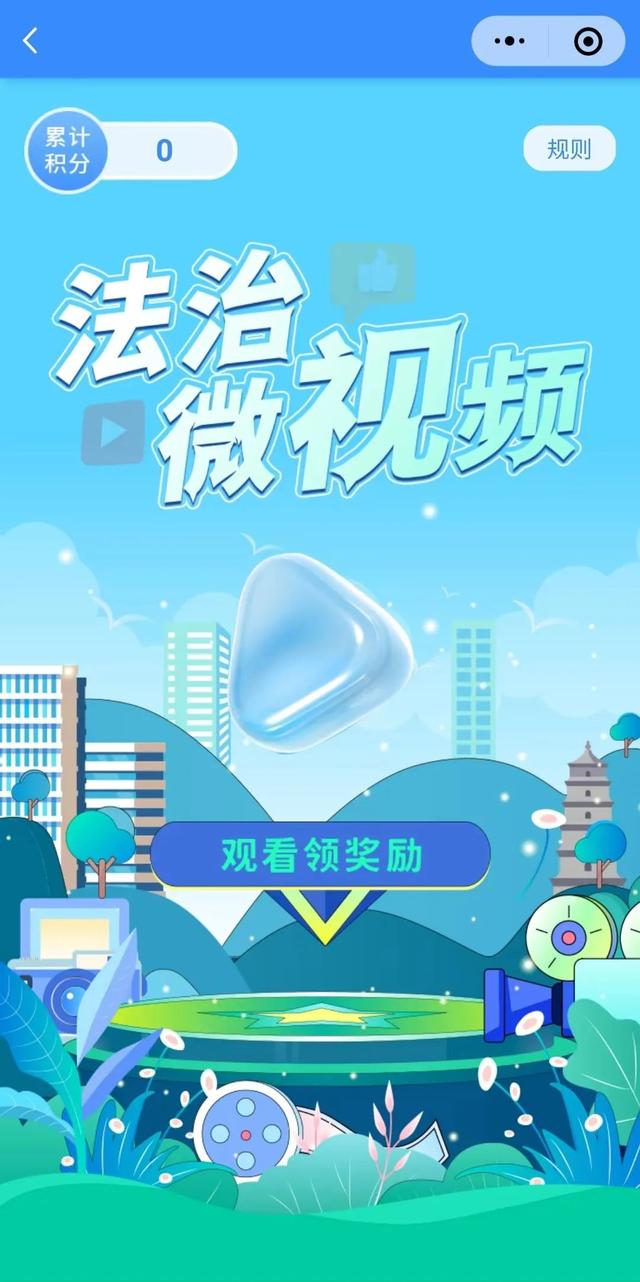Viewport: 640px width, 1282px height.
Task: Tap 观看领奖励 to watch and earn rewards
Action: tap(321, 856)
